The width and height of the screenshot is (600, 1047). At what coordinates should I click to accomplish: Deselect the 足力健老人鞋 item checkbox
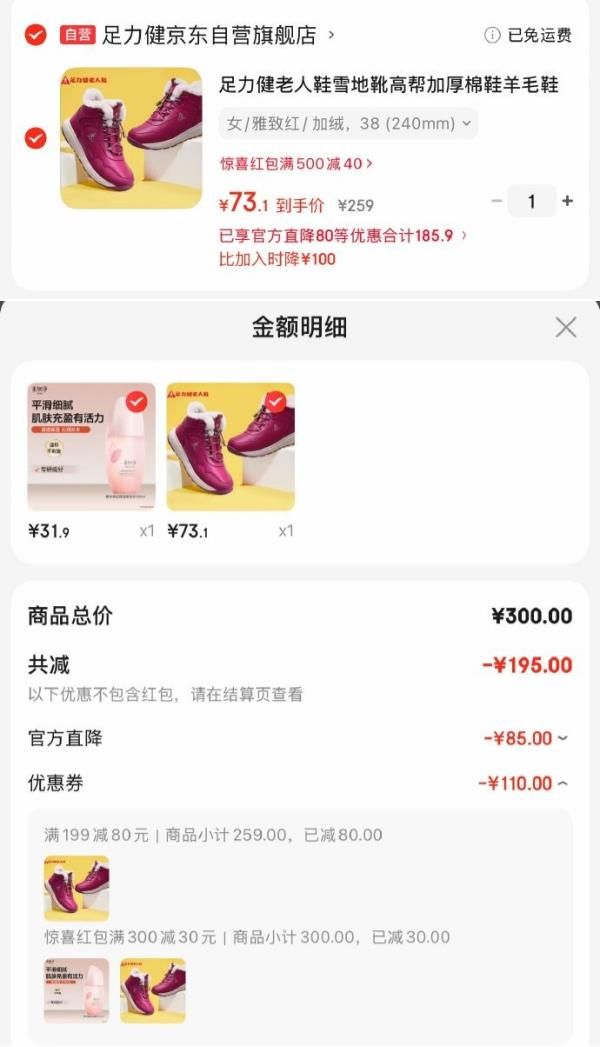[x=35, y=138]
